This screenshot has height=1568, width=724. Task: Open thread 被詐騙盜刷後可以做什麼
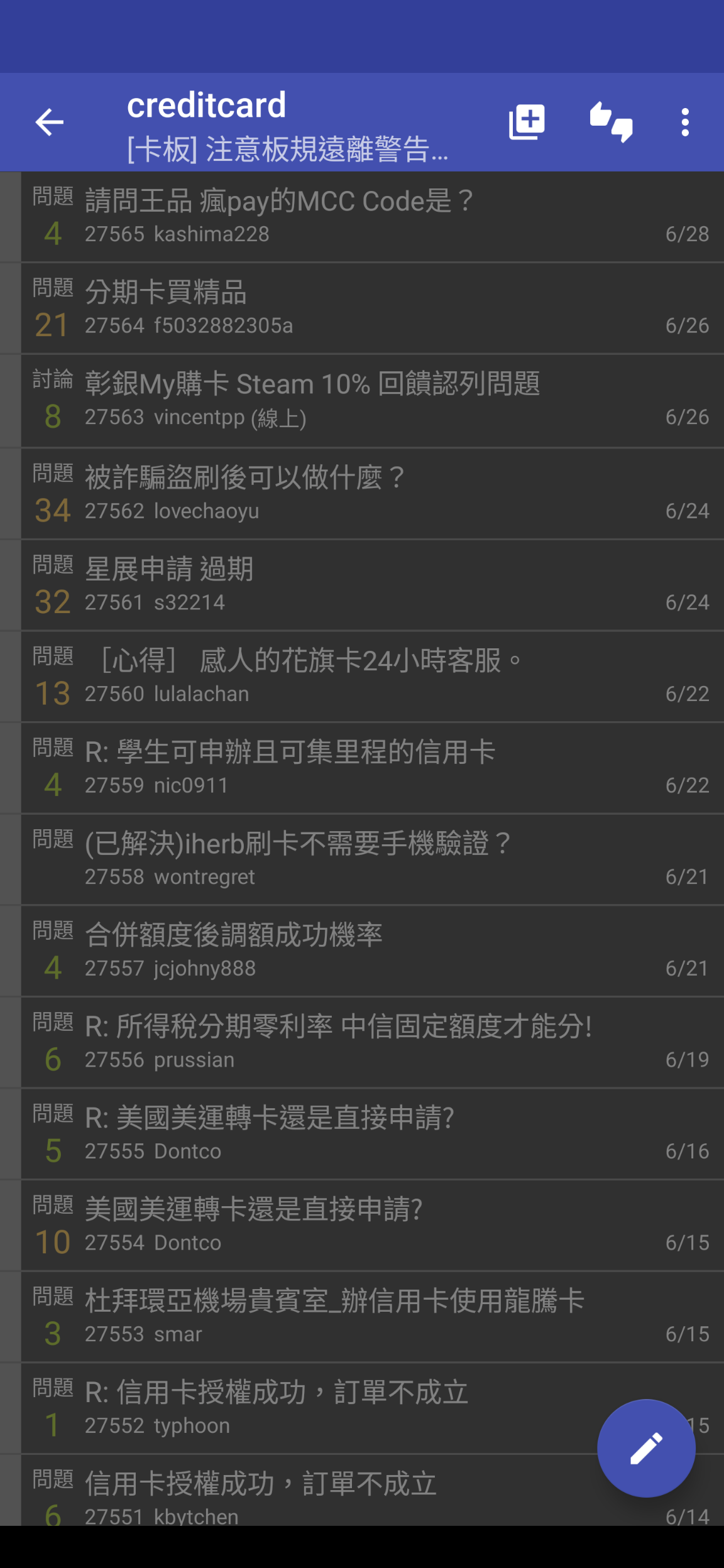tap(372, 494)
